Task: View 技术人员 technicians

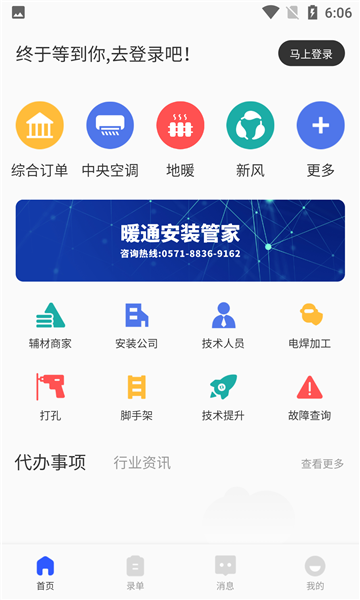Action: 223,326
